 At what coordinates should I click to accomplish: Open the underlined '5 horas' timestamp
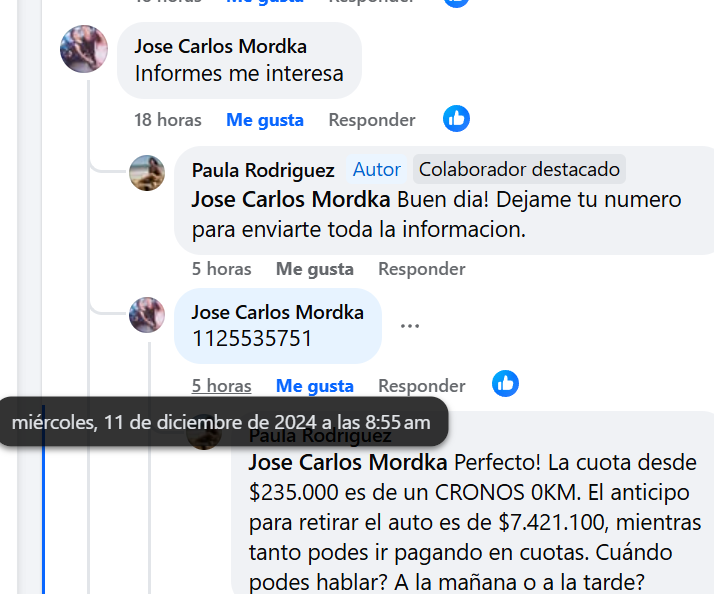[221, 386]
